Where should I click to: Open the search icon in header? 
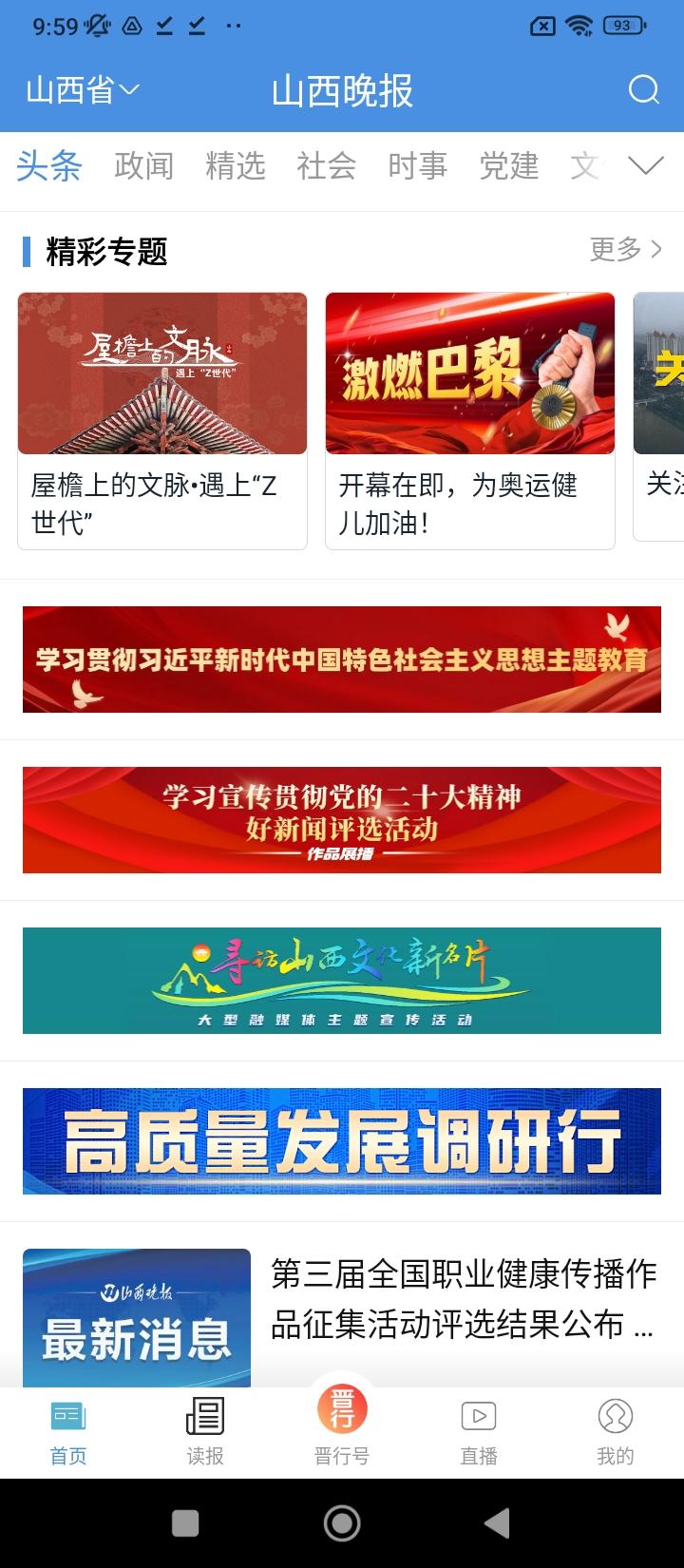(643, 90)
